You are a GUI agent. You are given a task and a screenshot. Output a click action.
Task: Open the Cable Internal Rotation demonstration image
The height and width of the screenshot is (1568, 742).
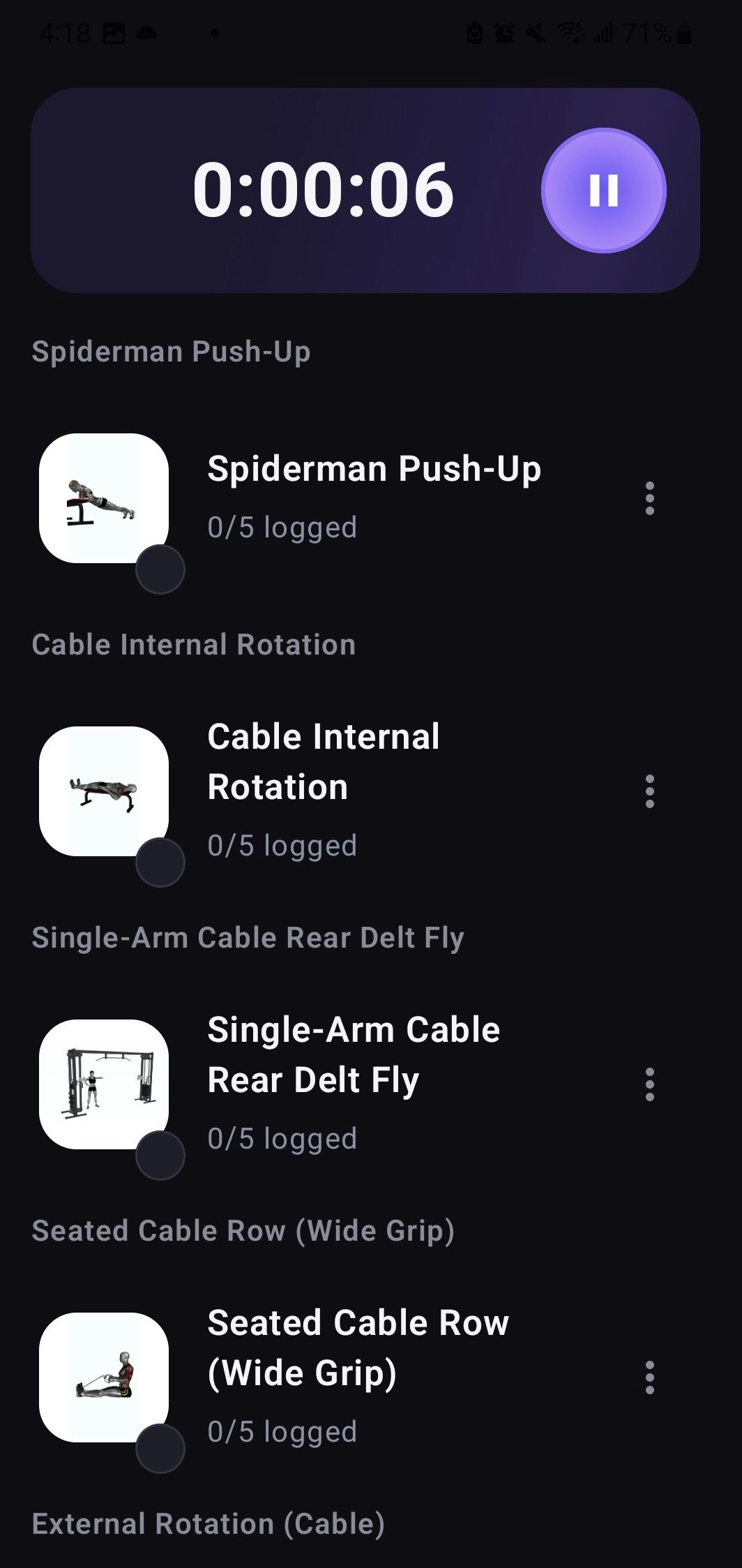pos(103,789)
